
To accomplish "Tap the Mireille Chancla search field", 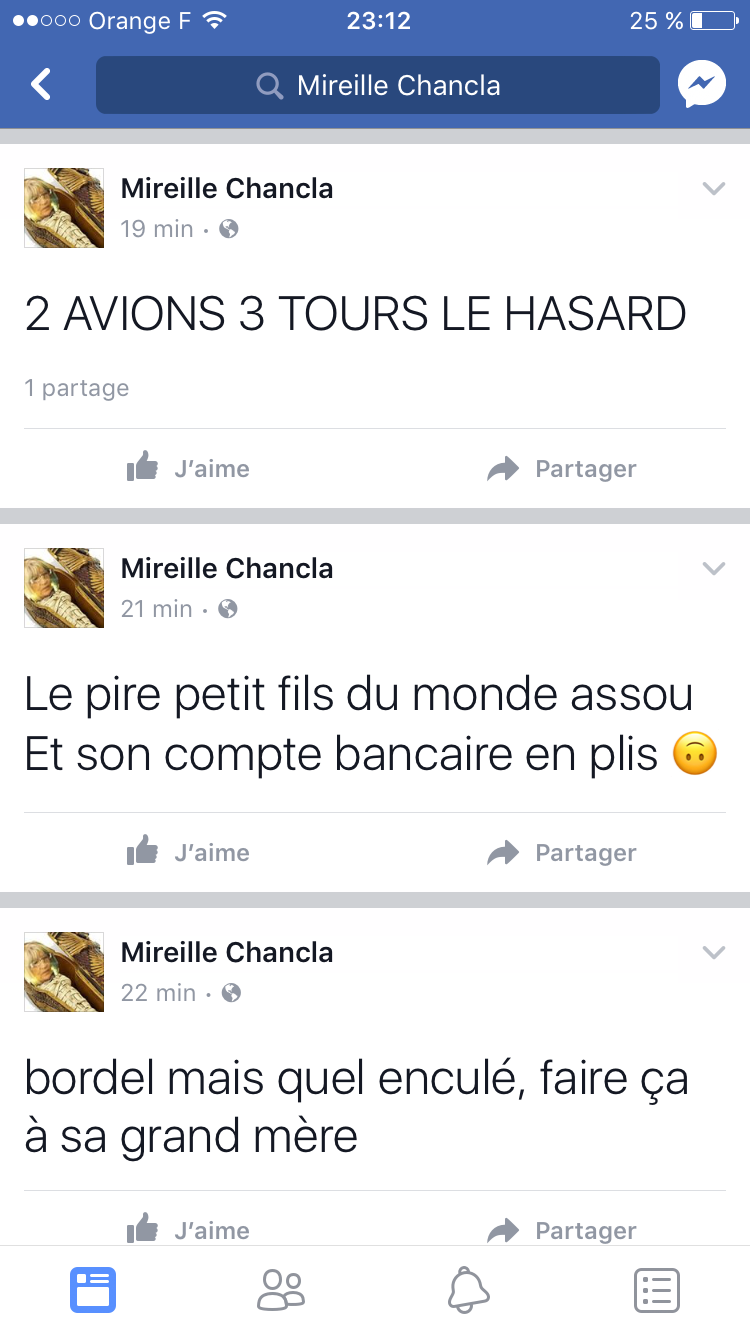I will point(378,85).
